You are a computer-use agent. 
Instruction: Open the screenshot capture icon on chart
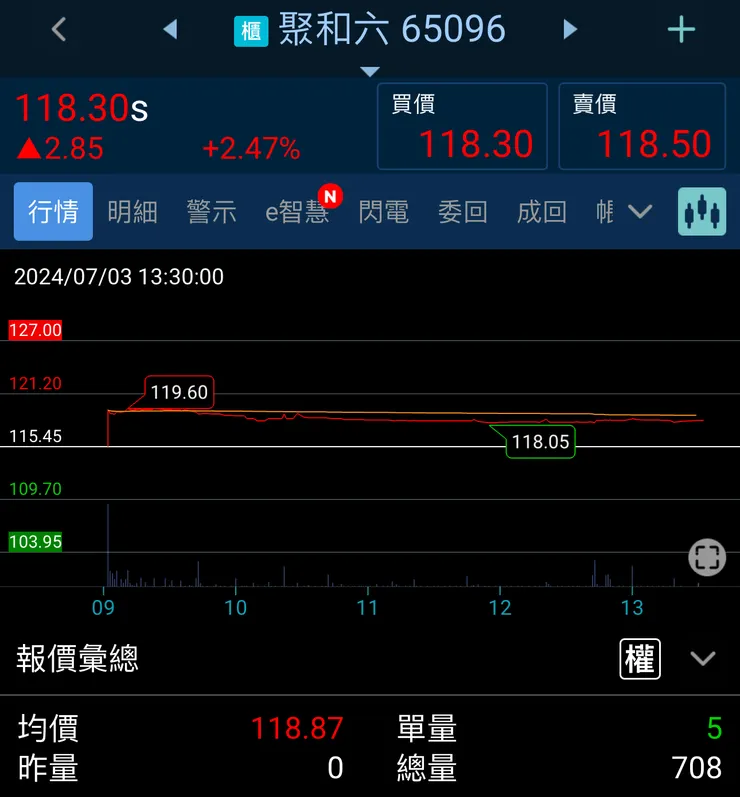click(707, 558)
